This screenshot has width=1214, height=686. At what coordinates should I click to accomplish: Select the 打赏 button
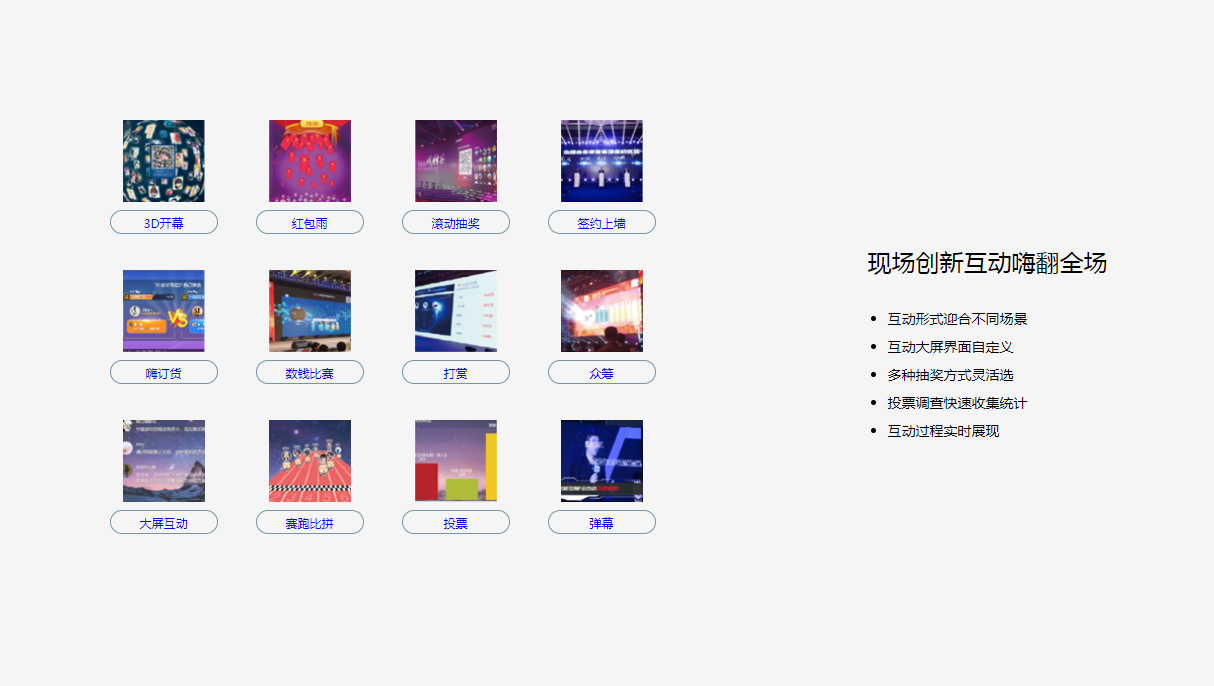click(x=456, y=373)
